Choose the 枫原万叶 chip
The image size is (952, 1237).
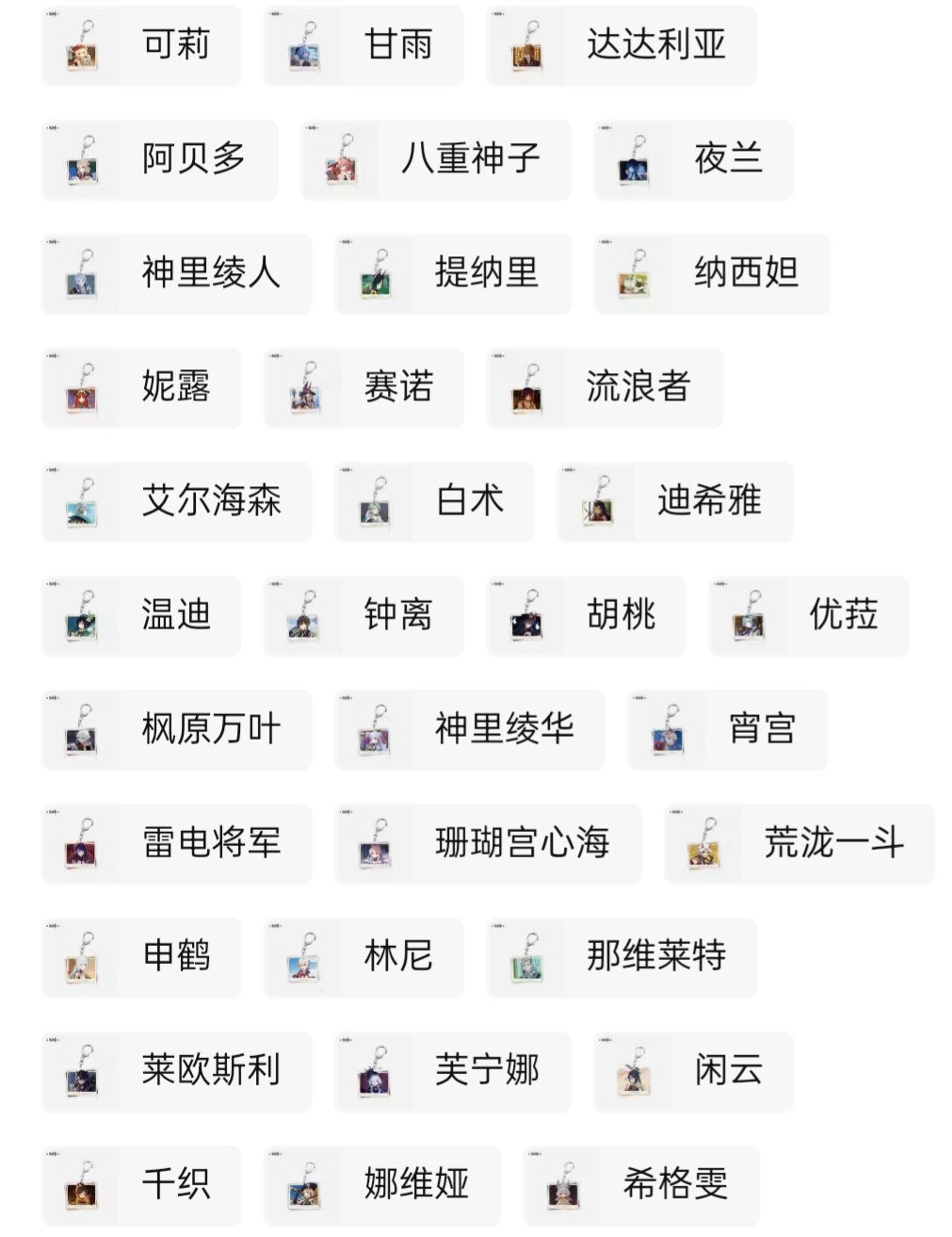click(176, 729)
